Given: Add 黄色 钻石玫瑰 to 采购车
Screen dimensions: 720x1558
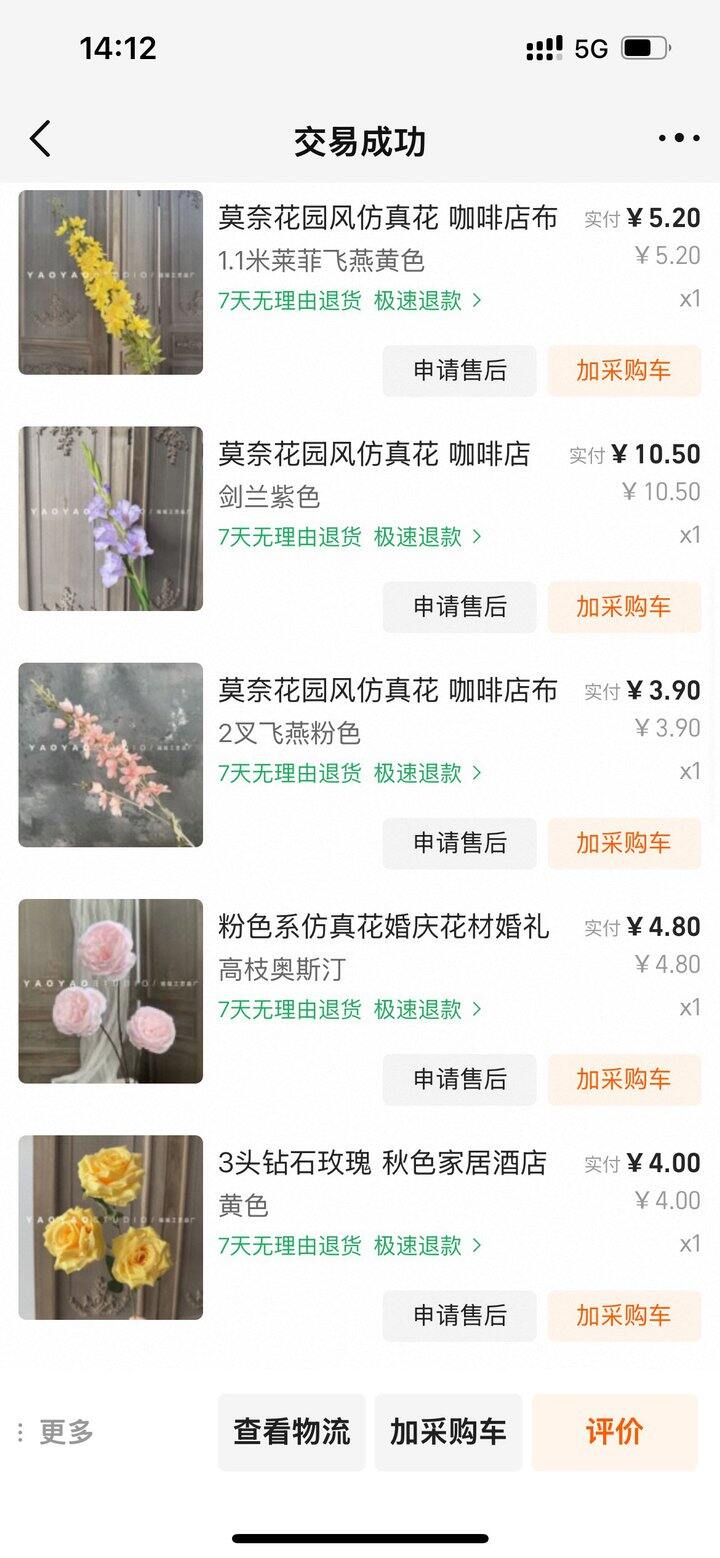Looking at the screenshot, I should (x=623, y=1315).
